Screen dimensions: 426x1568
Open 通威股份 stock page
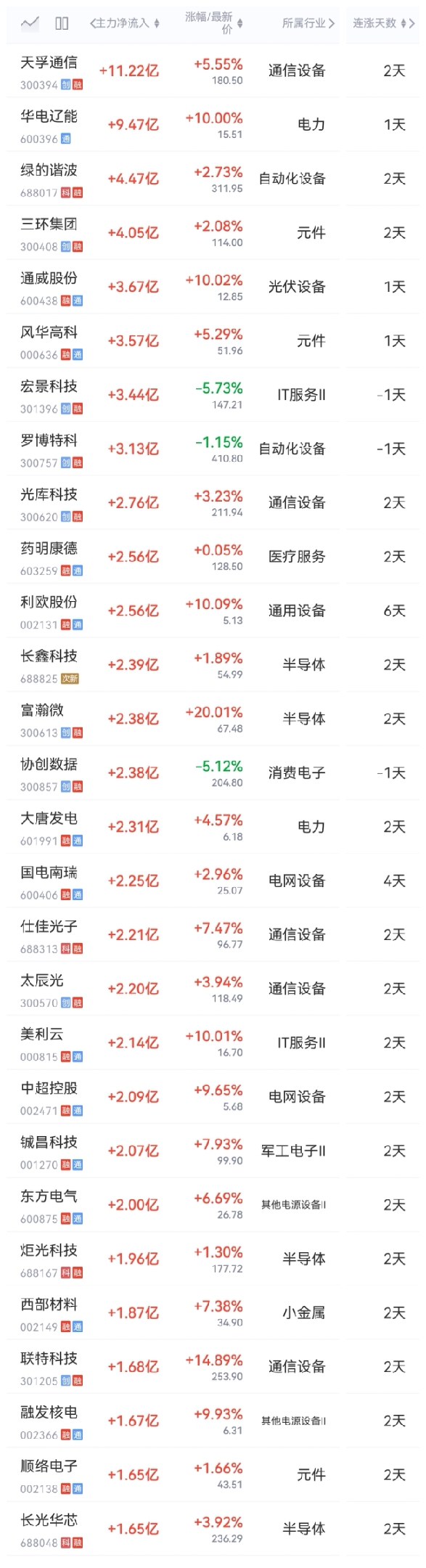click(x=213, y=287)
